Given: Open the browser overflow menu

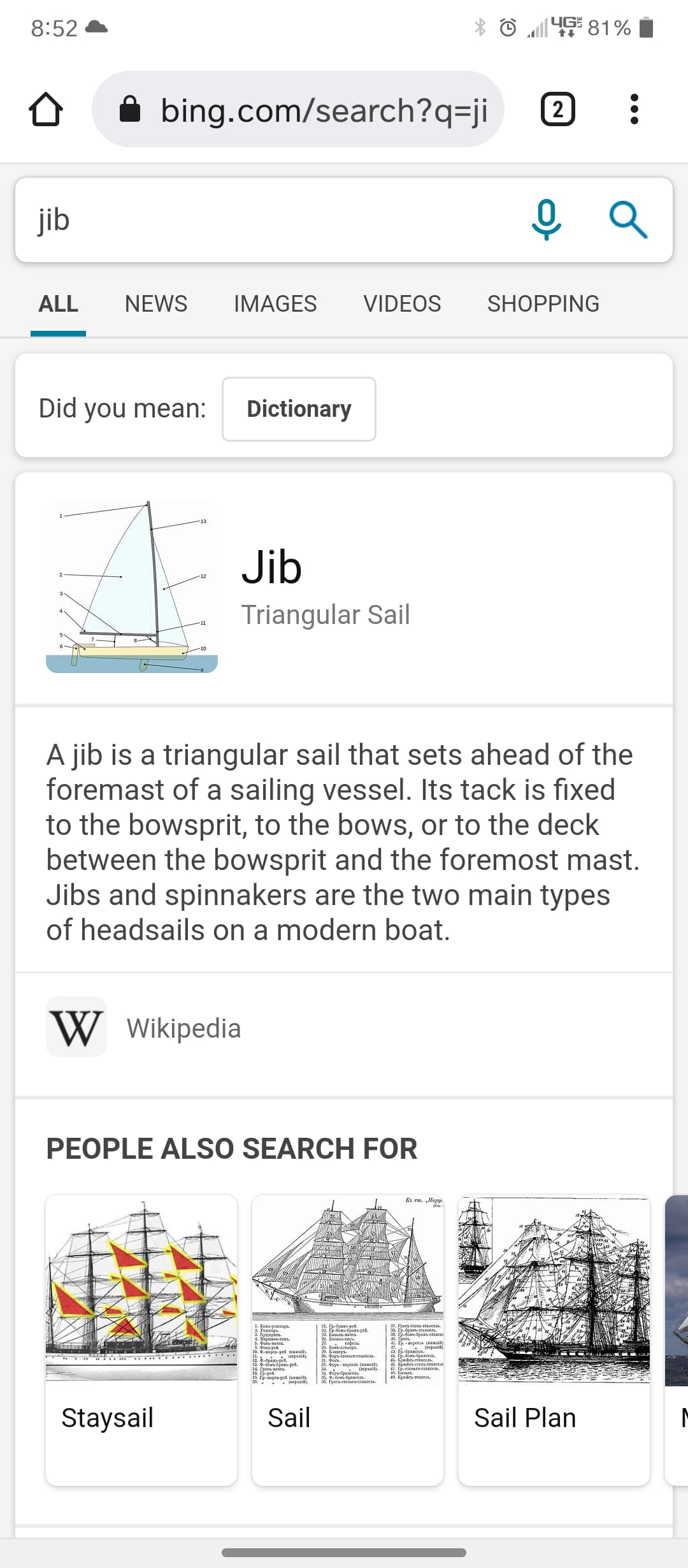Looking at the screenshot, I should pyautogui.click(x=634, y=109).
